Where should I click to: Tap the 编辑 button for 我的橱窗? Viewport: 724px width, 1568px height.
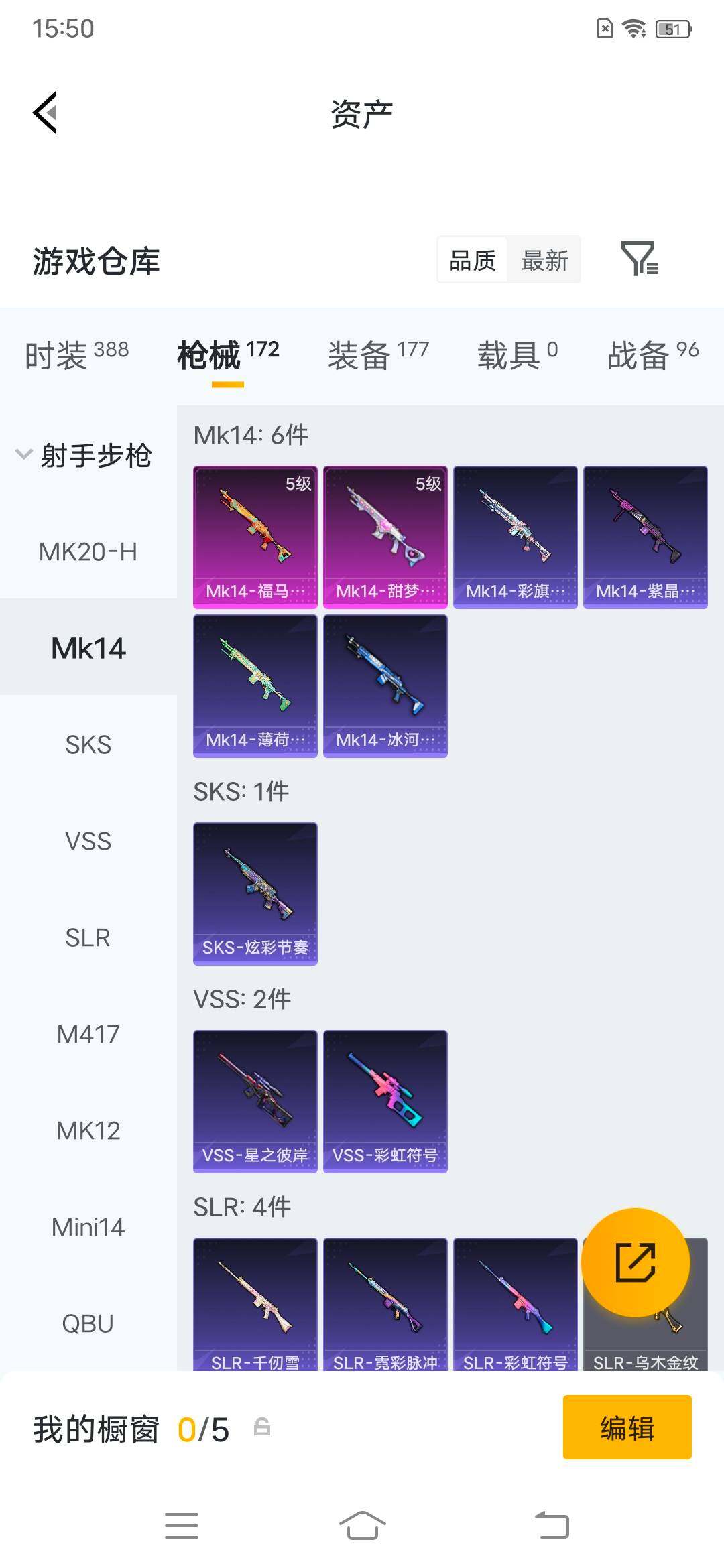627,1427
